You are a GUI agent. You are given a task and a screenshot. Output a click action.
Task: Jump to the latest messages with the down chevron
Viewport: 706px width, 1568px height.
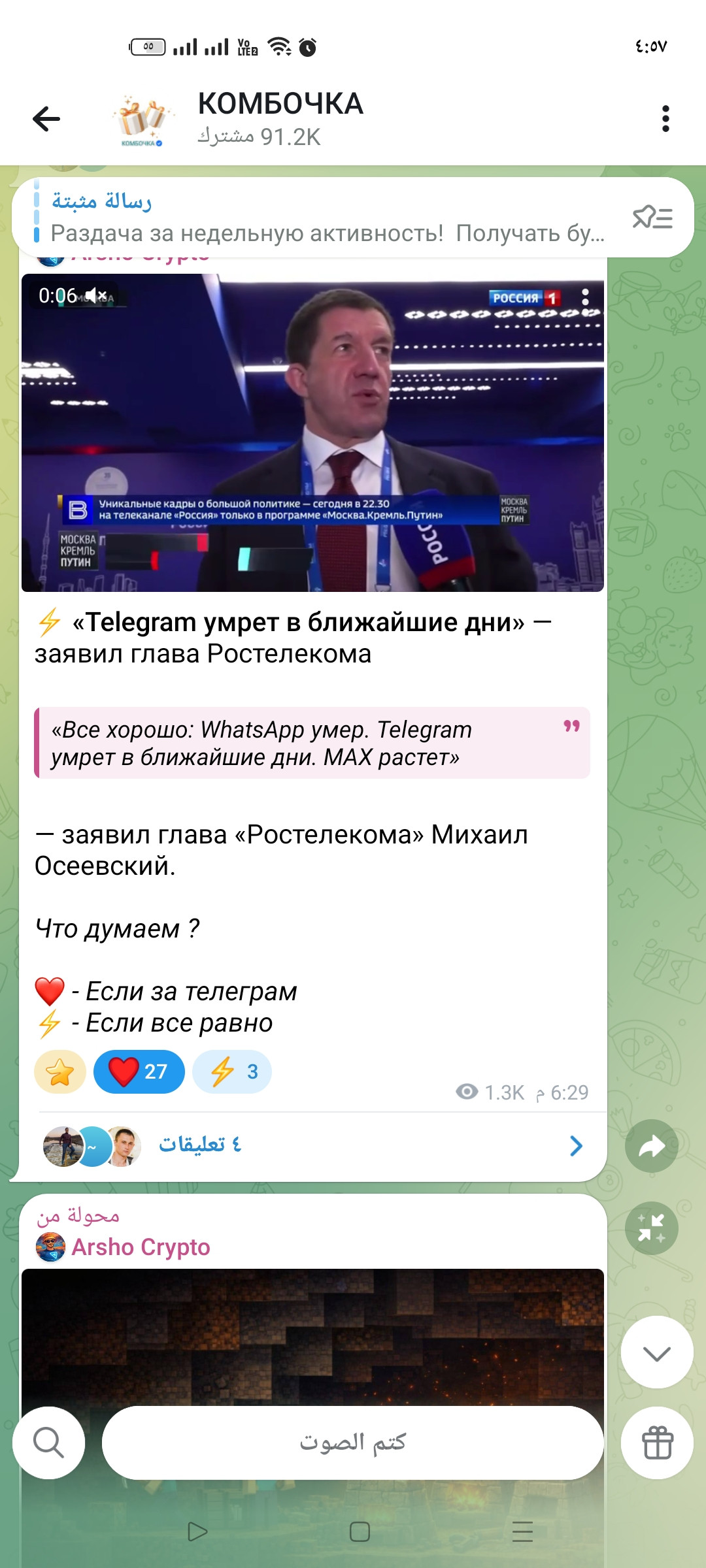(657, 1352)
